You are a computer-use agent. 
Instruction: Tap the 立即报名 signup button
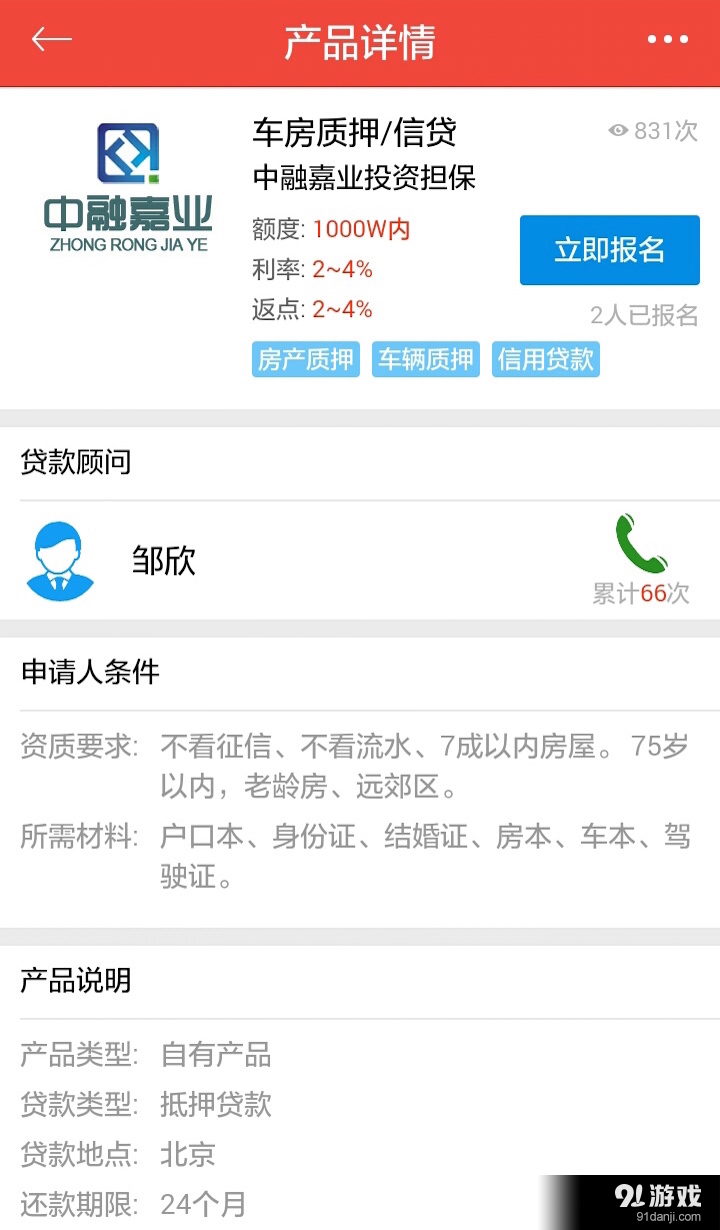point(609,251)
